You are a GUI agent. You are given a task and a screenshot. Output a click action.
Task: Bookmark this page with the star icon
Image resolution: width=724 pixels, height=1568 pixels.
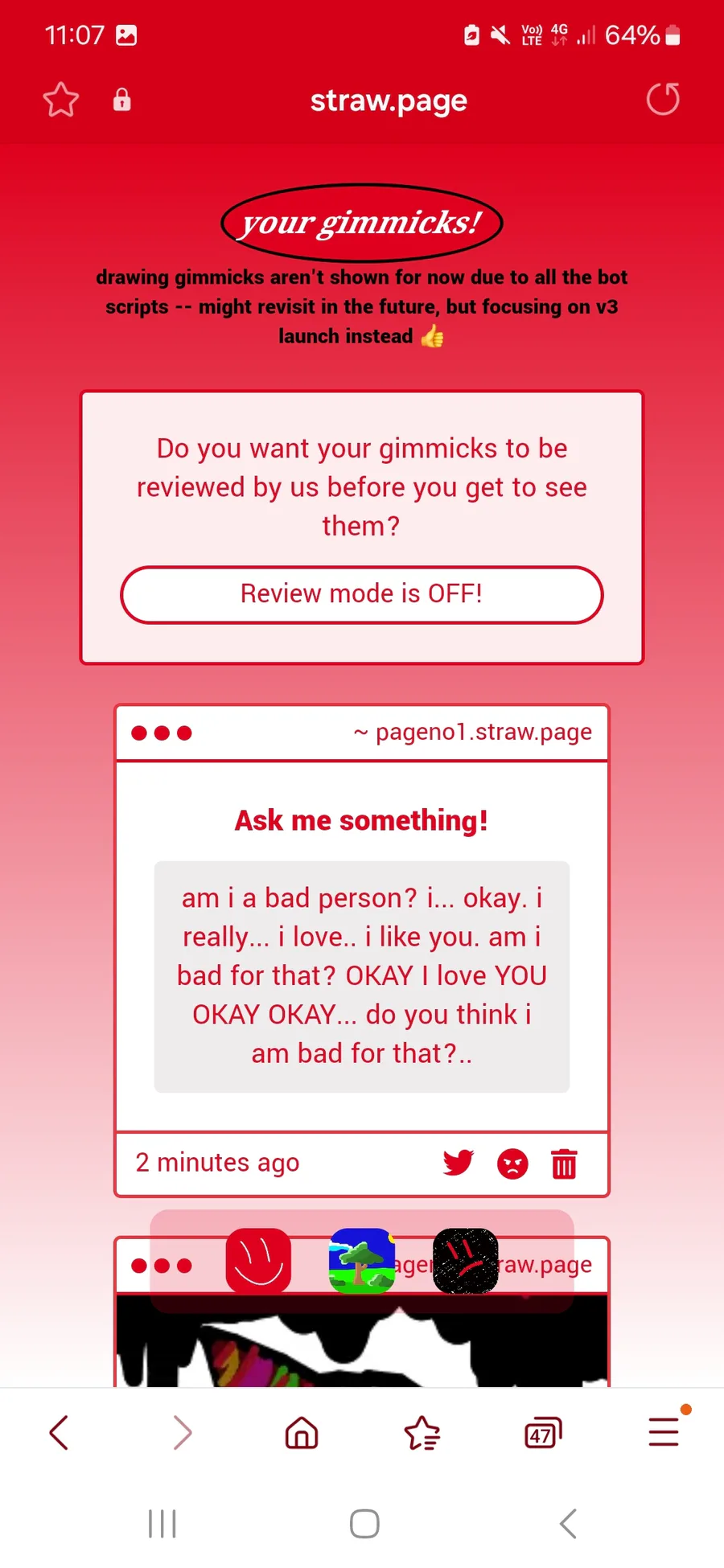coord(60,101)
